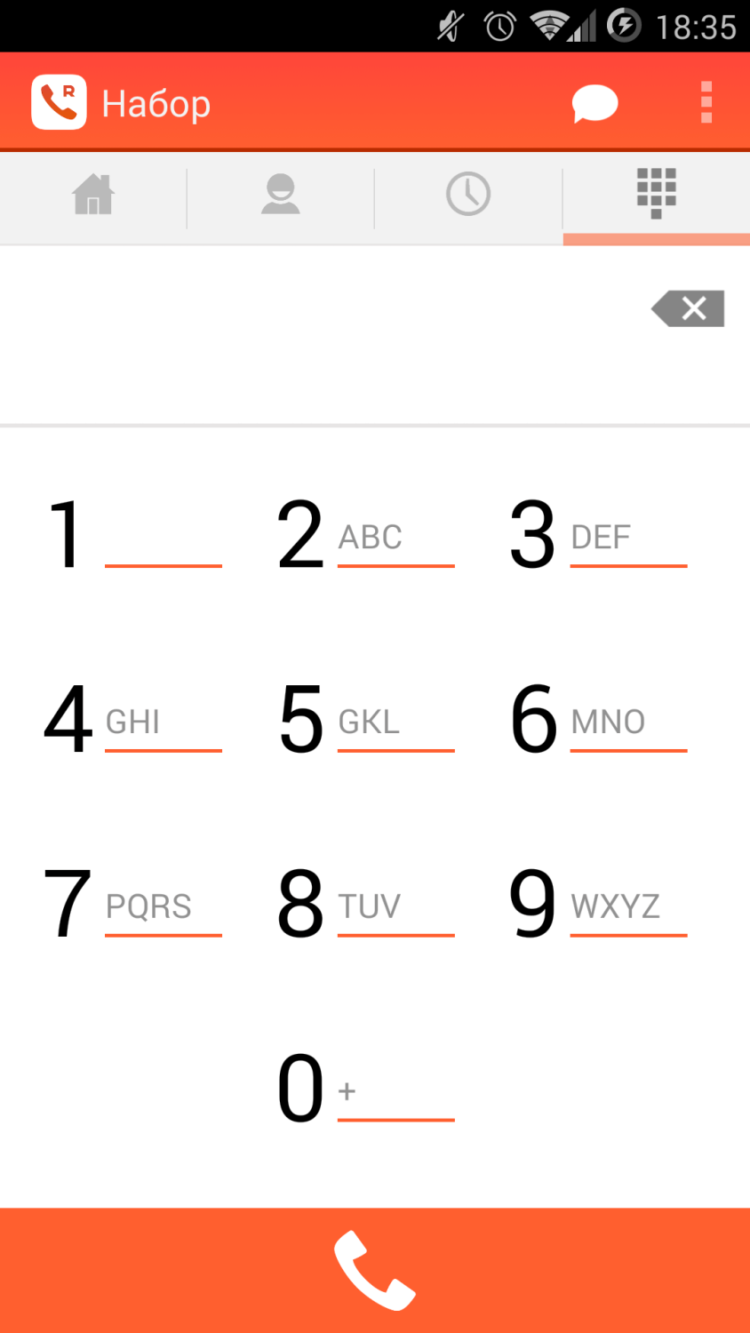Start the call with the phone button
This screenshot has height=1333, width=750.
pyautogui.click(x=375, y=1270)
